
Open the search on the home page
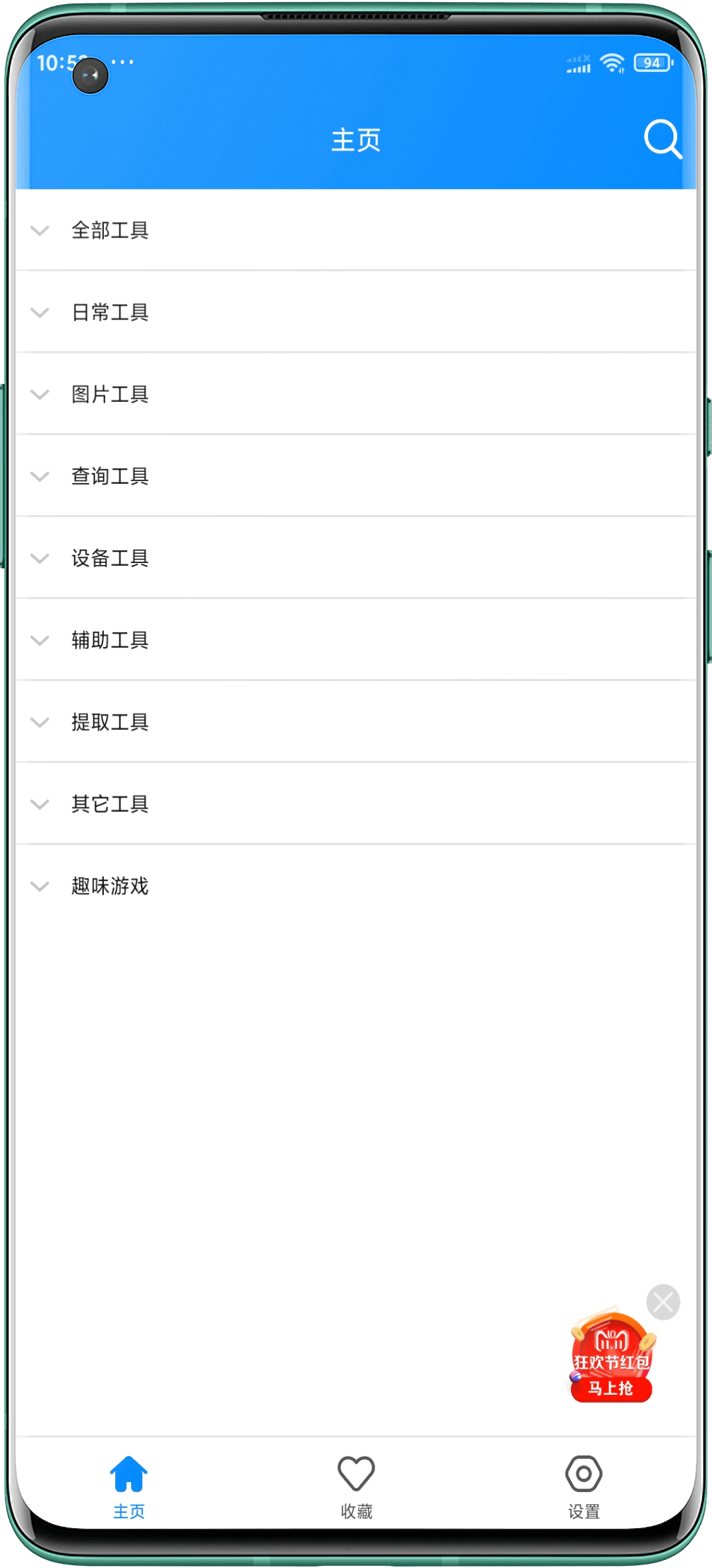[x=662, y=138]
